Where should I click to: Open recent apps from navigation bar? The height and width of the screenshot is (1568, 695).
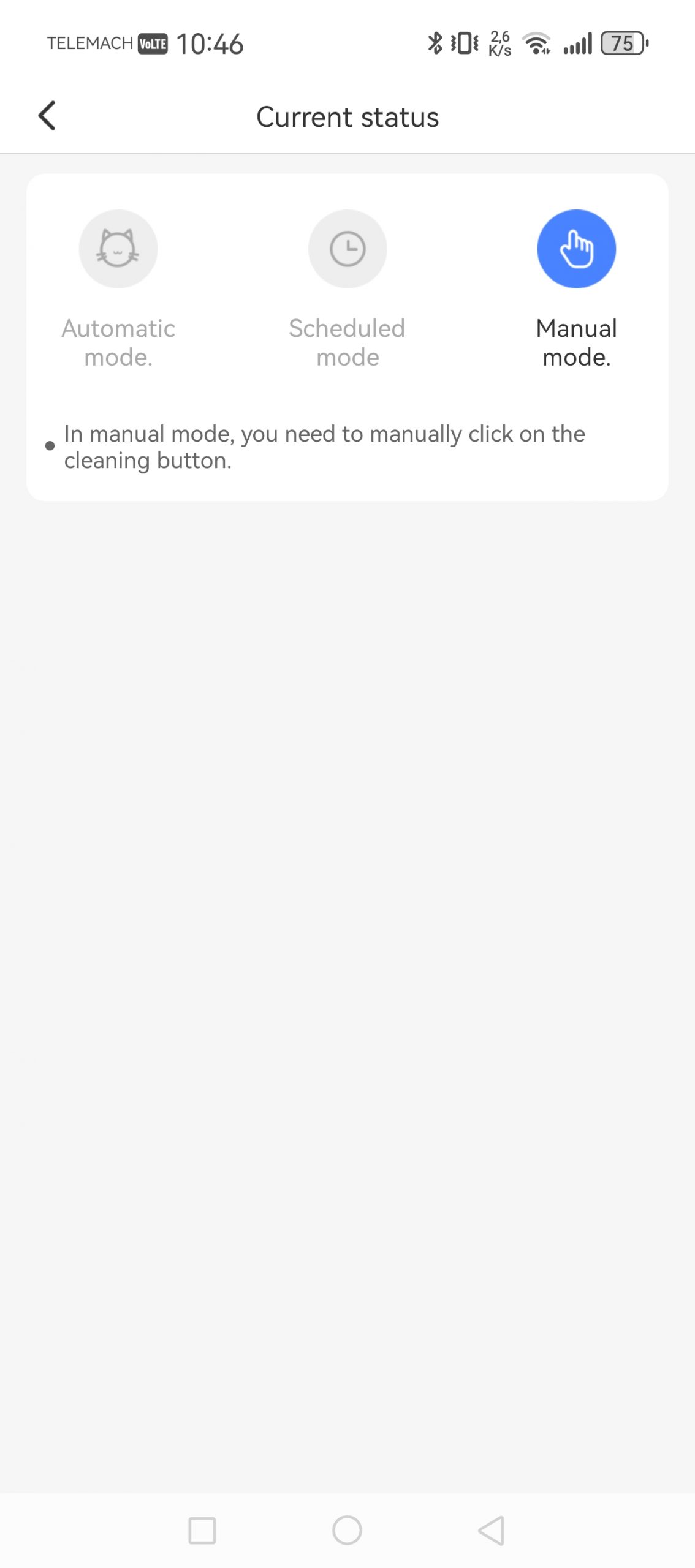[x=202, y=1531]
